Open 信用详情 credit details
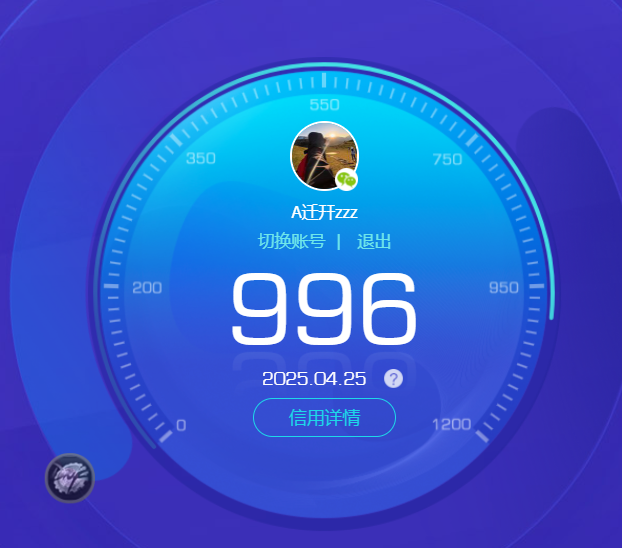Screen dimensions: 622x548 coord(324,418)
